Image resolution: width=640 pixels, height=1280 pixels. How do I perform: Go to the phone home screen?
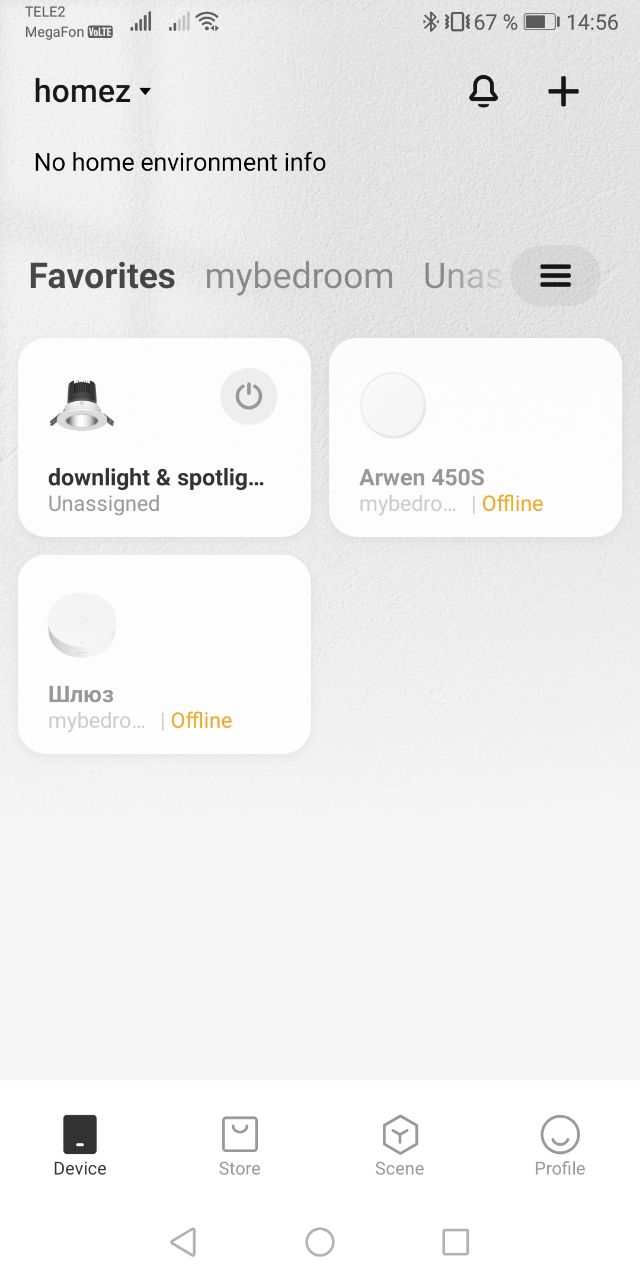tap(320, 1242)
